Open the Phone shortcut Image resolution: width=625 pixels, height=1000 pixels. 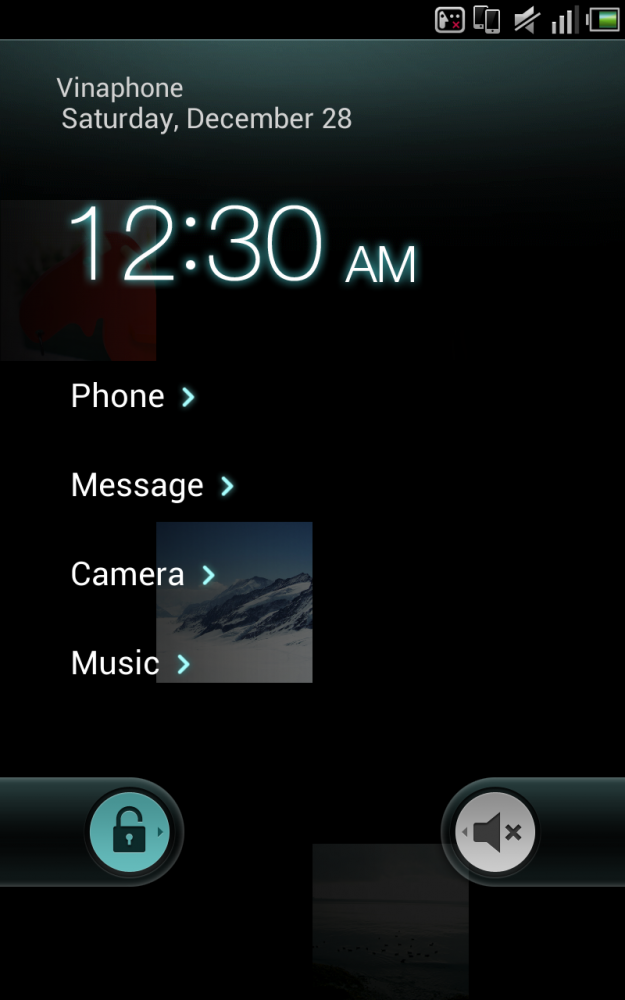(x=133, y=396)
